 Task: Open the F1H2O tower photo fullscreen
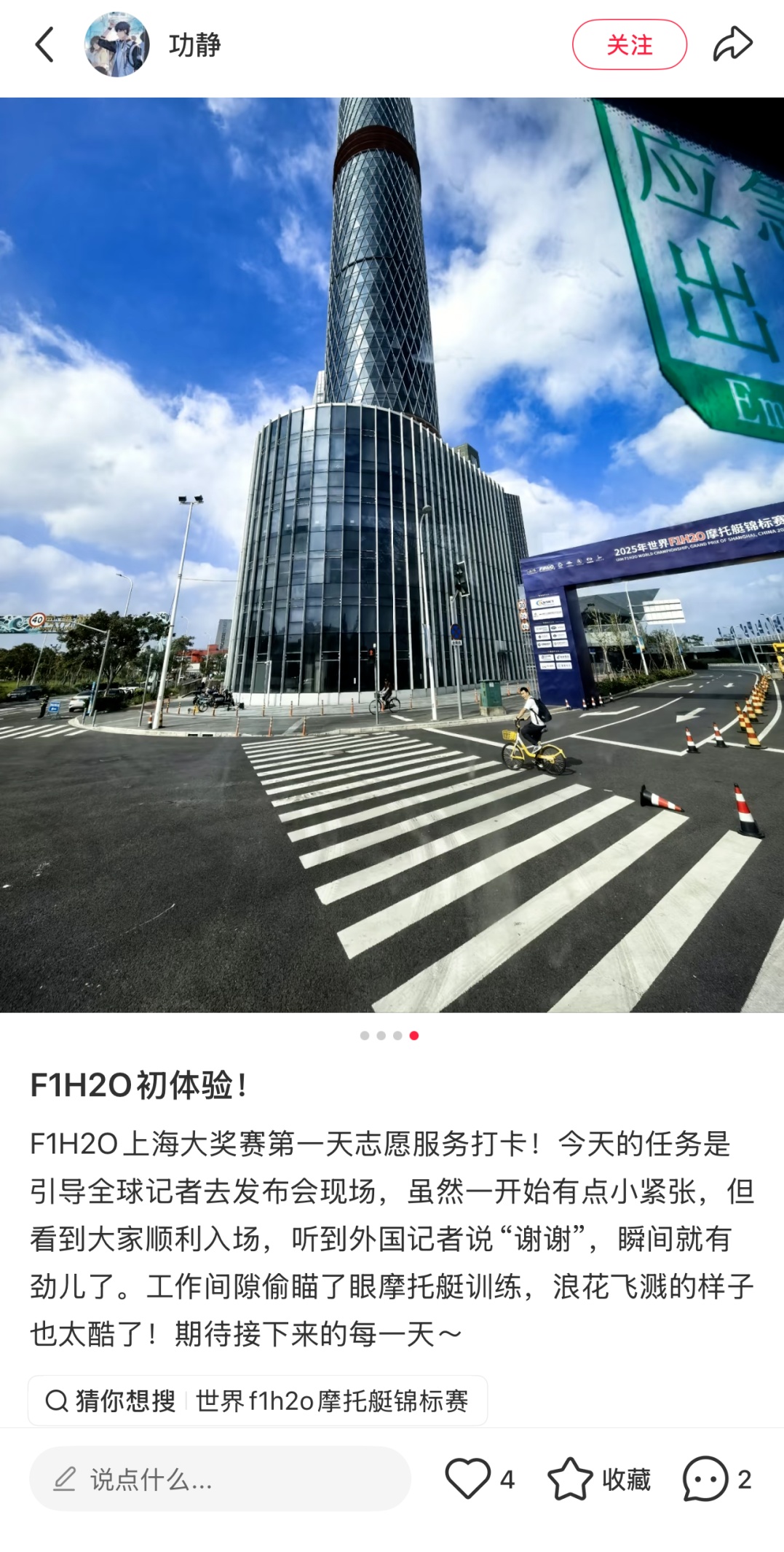click(392, 554)
